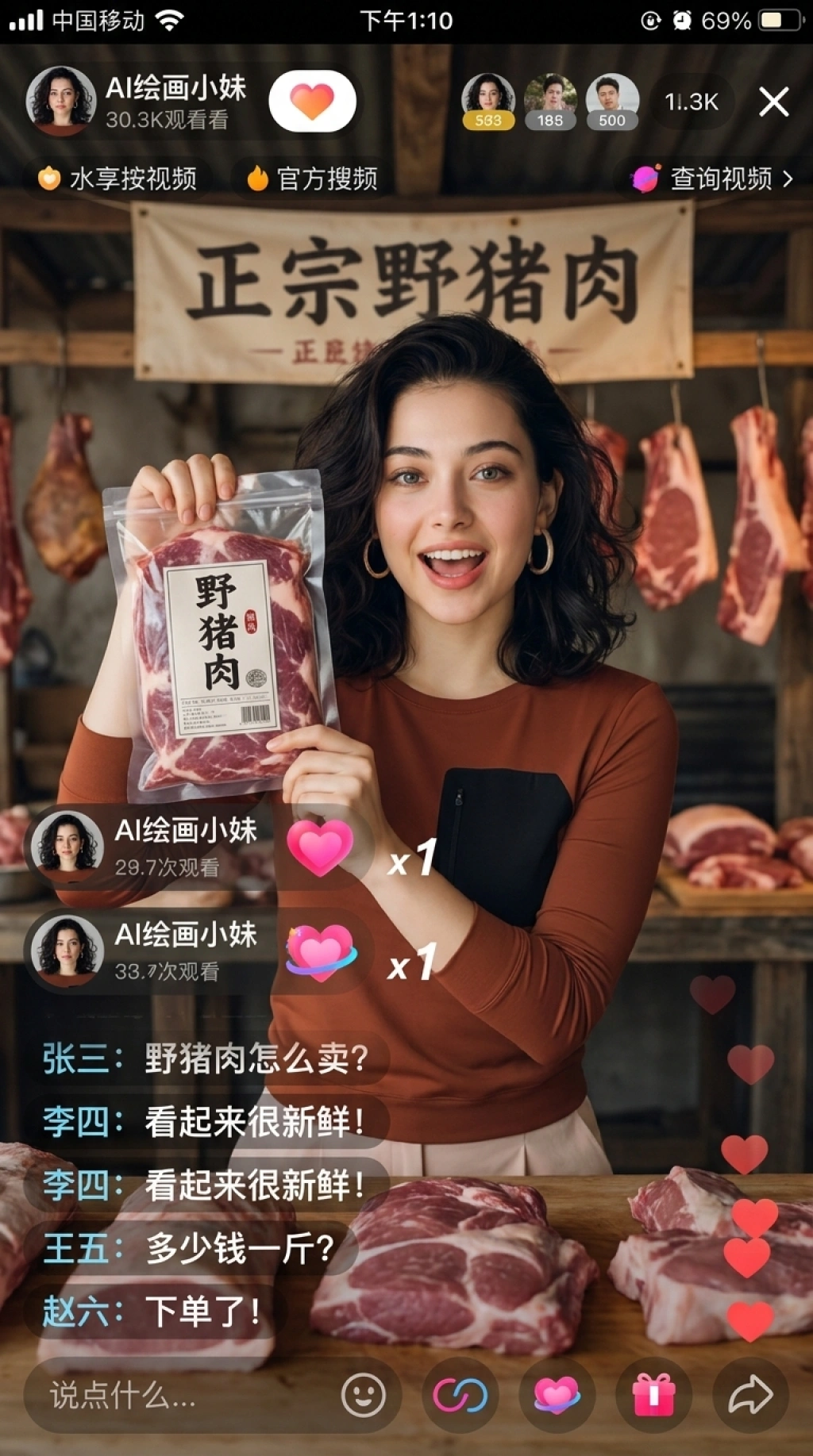Open the gift panel

click(653, 1395)
